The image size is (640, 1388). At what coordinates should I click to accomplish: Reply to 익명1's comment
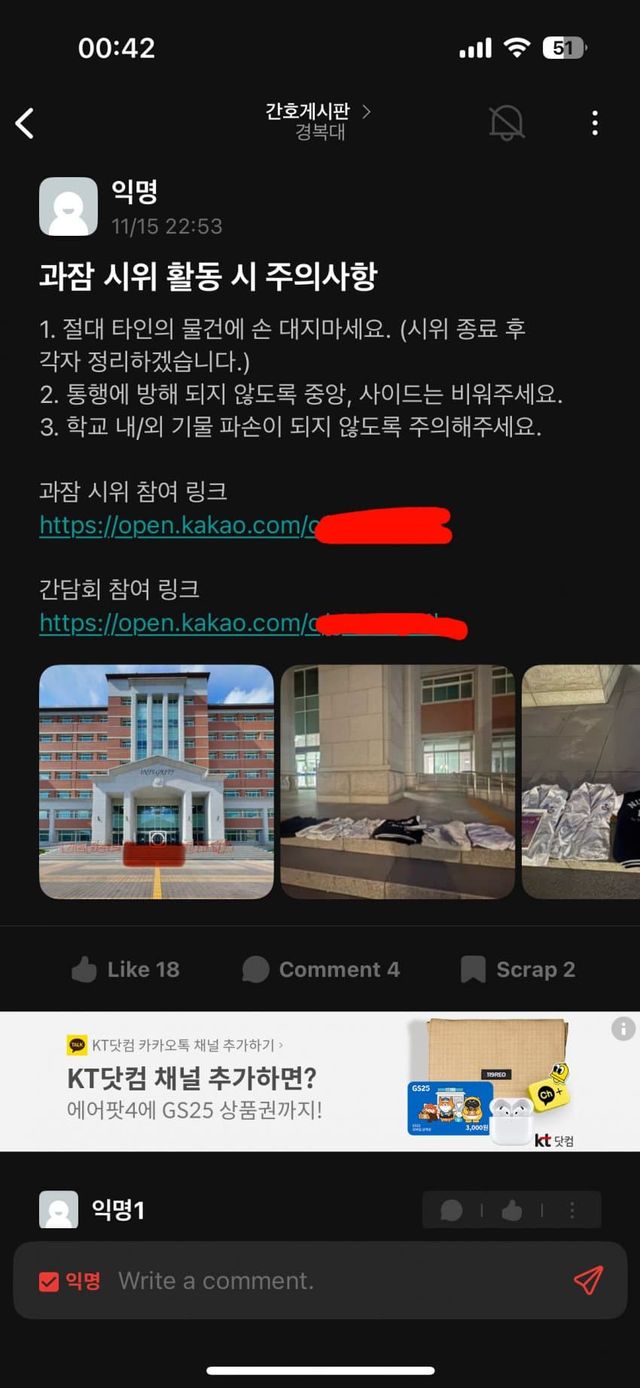(x=452, y=1211)
